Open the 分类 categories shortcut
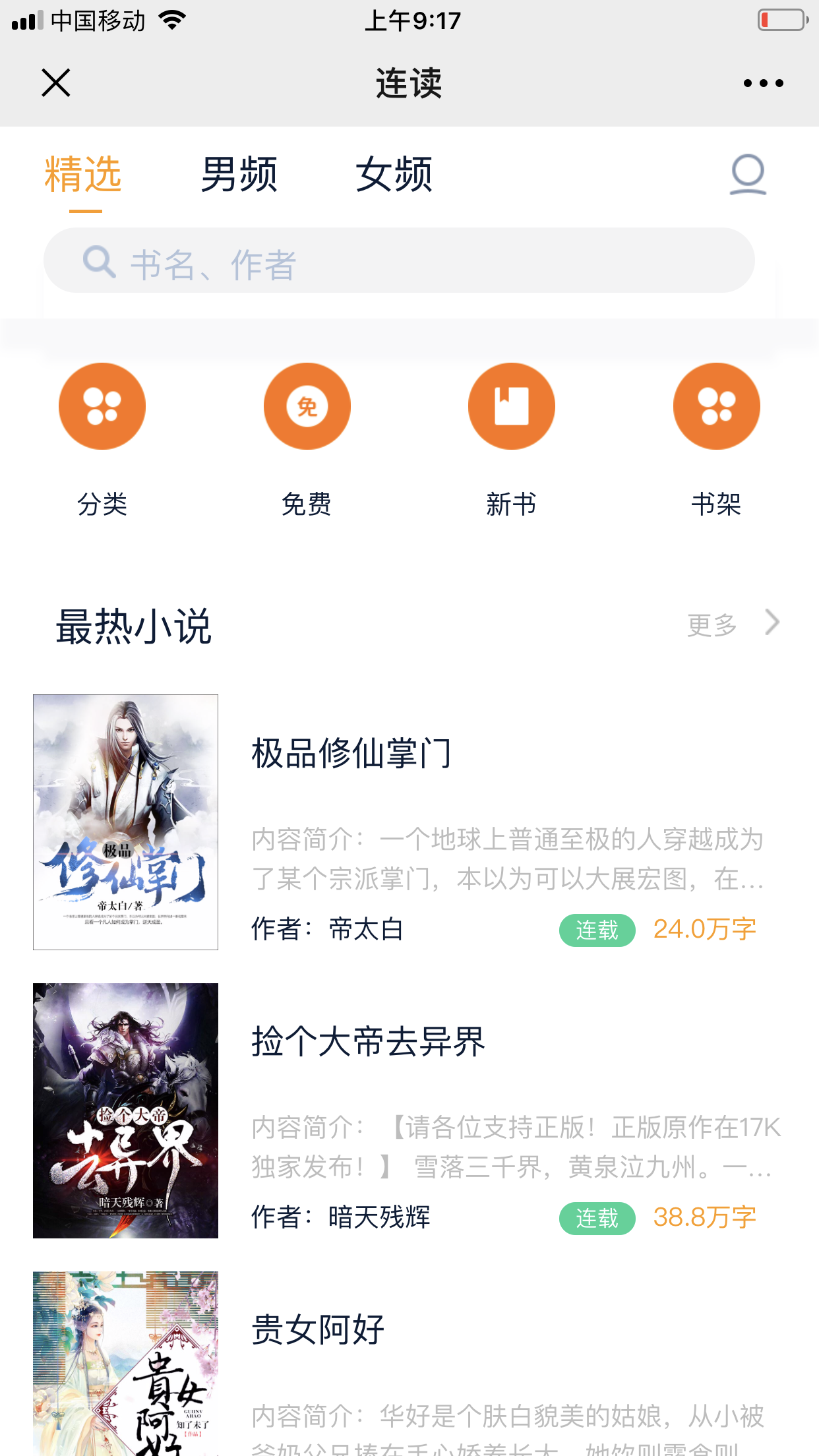This screenshot has width=819, height=1456. pyautogui.click(x=102, y=407)
